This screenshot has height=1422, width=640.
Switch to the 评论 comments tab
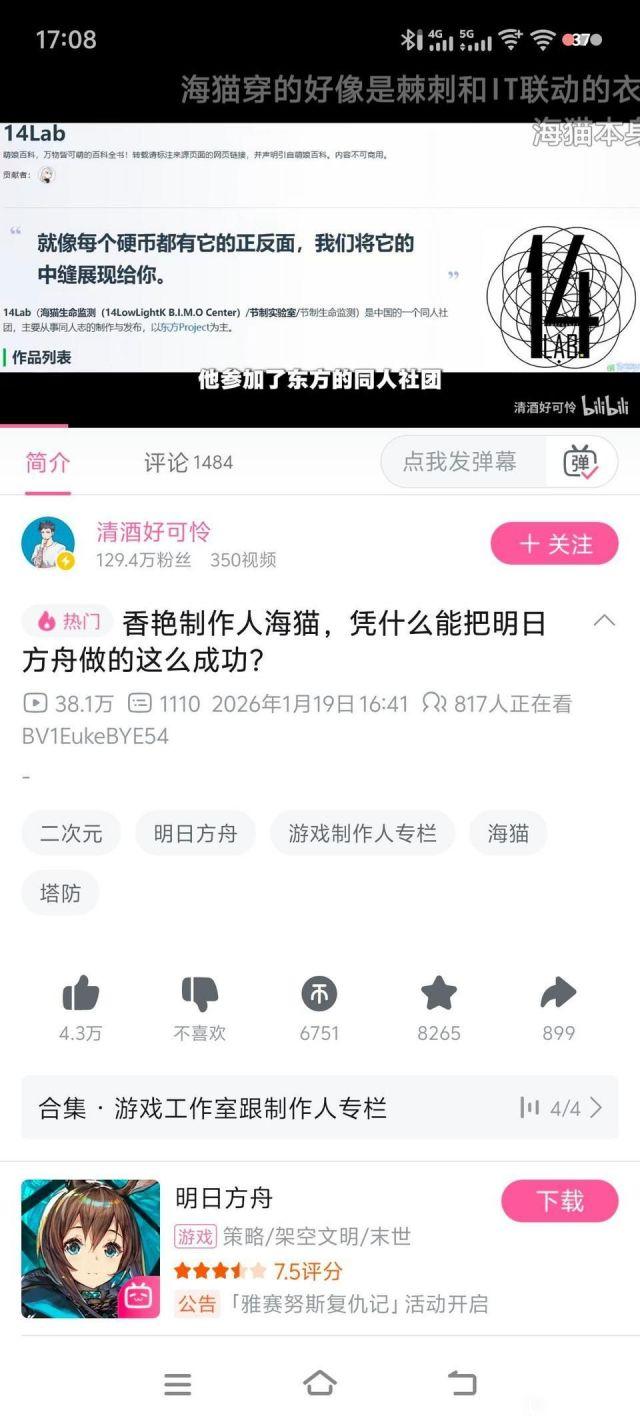(188, 462)
